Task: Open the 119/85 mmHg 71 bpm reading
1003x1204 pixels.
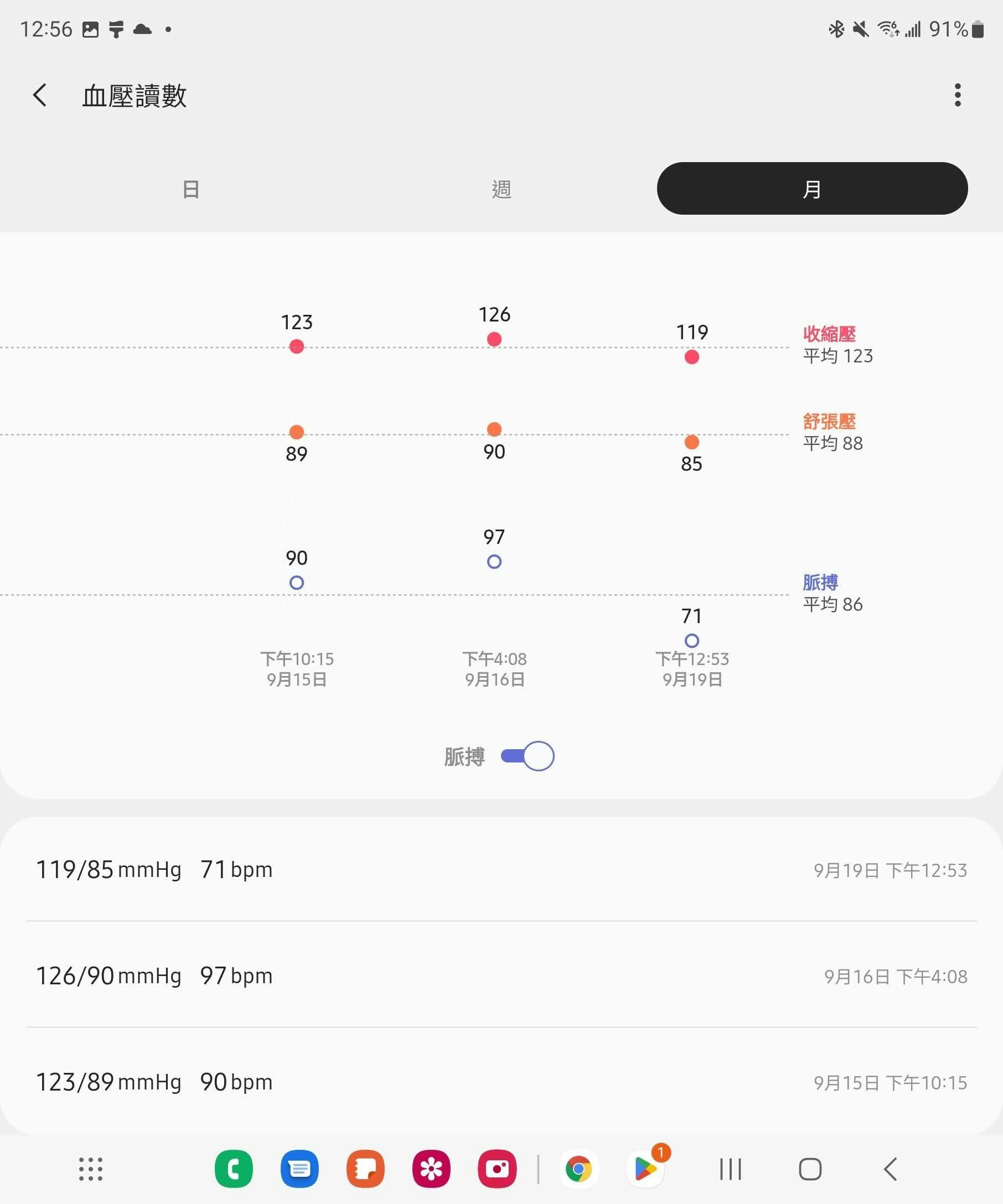Action: pyautogui.click(x=501, y=870)
